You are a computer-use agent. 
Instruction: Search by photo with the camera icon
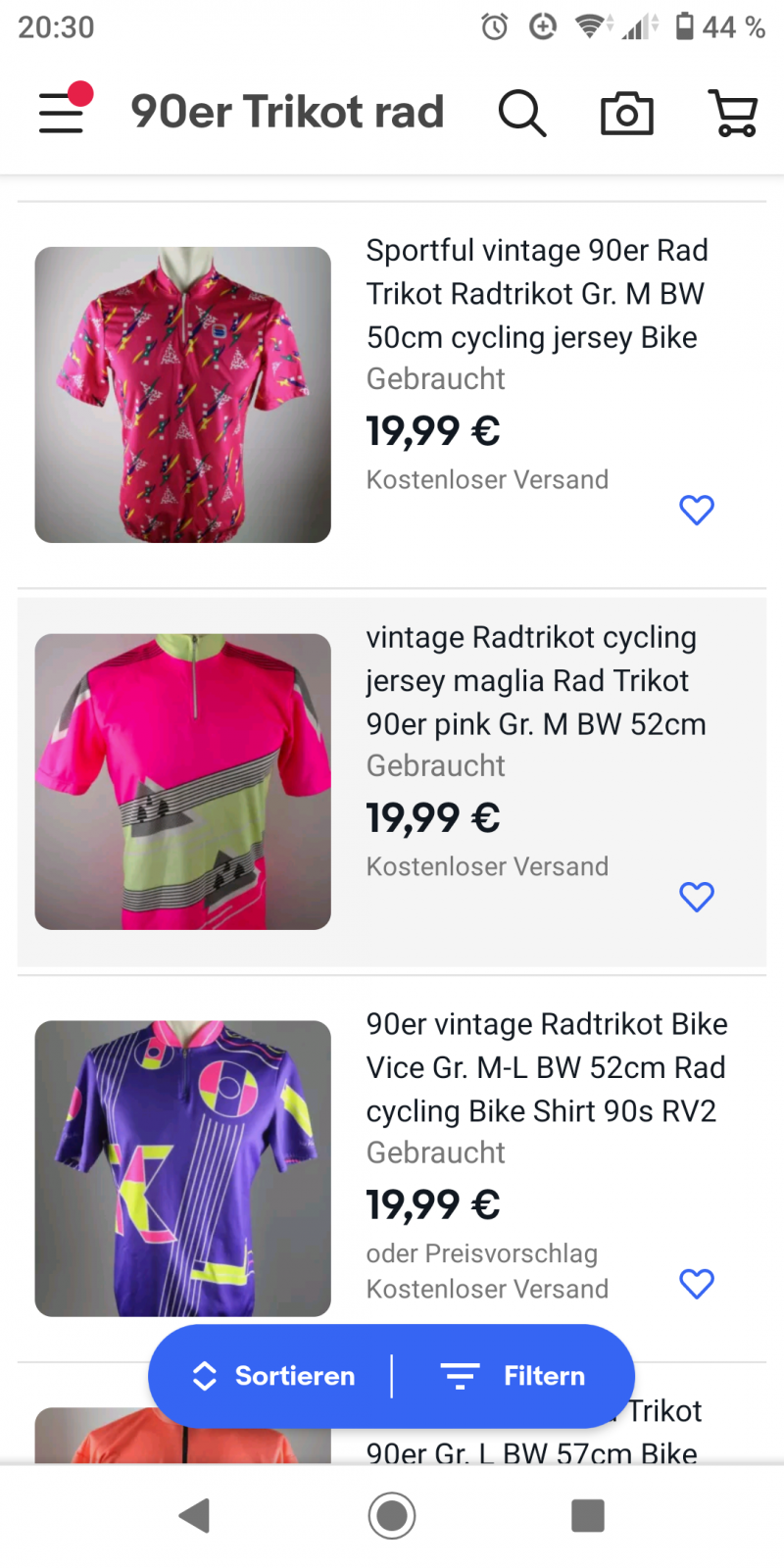(x=626, y=114)
